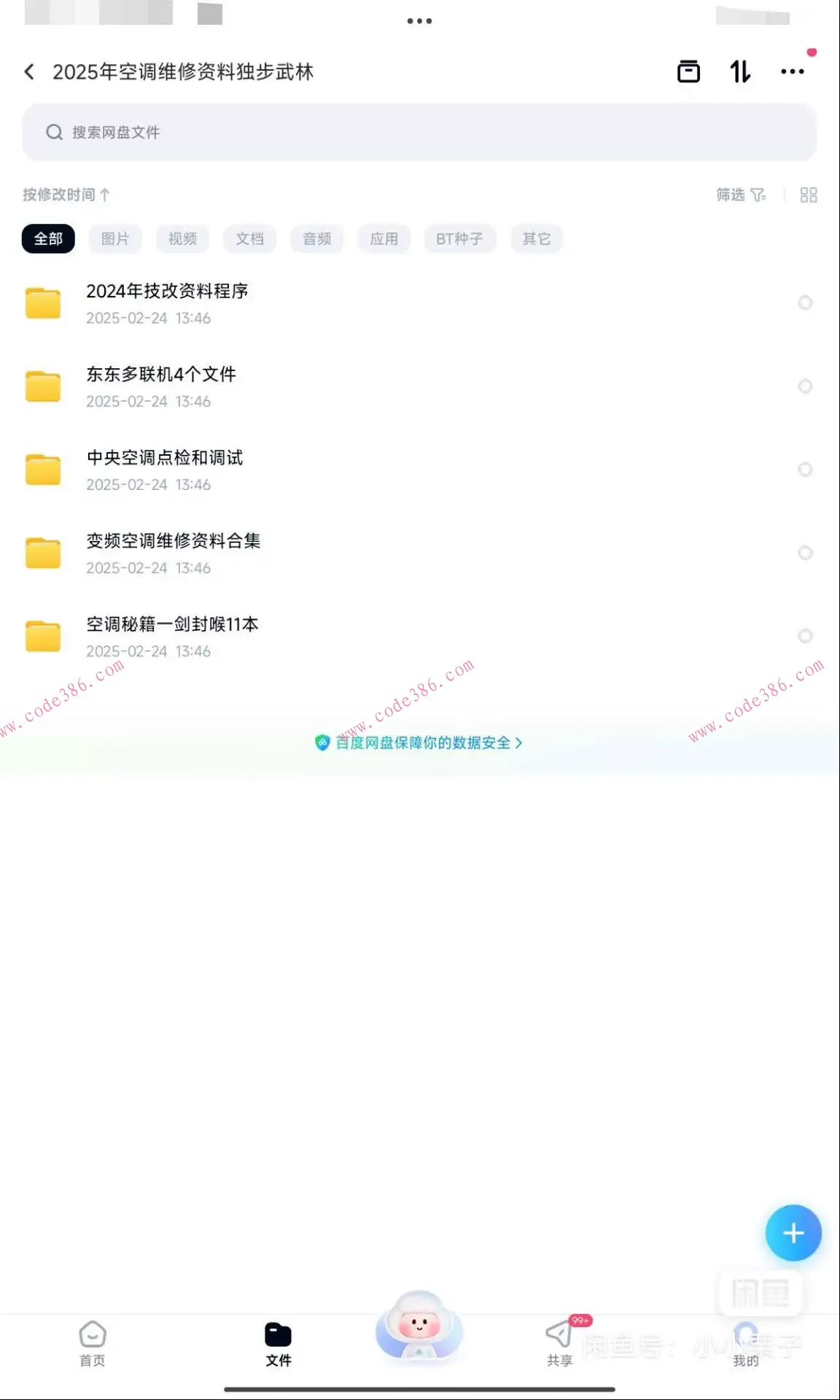Change sorting via 按修改时间 dropdown
This screenshot has height=1400, width=840.
point(66,195)
